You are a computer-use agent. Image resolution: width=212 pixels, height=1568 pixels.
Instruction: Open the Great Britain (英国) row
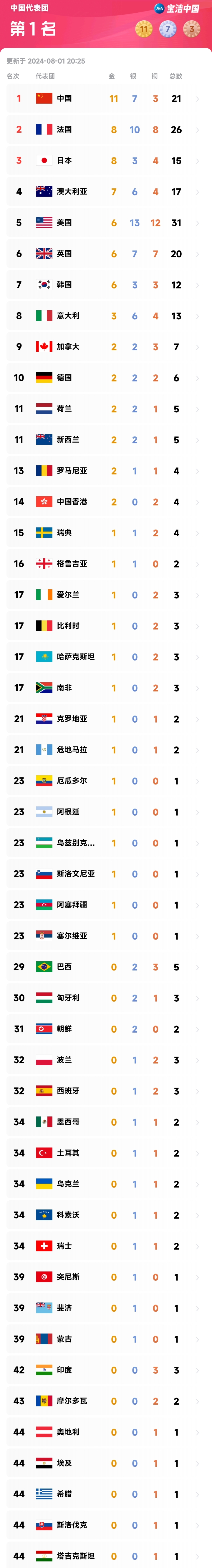(106, 254)
